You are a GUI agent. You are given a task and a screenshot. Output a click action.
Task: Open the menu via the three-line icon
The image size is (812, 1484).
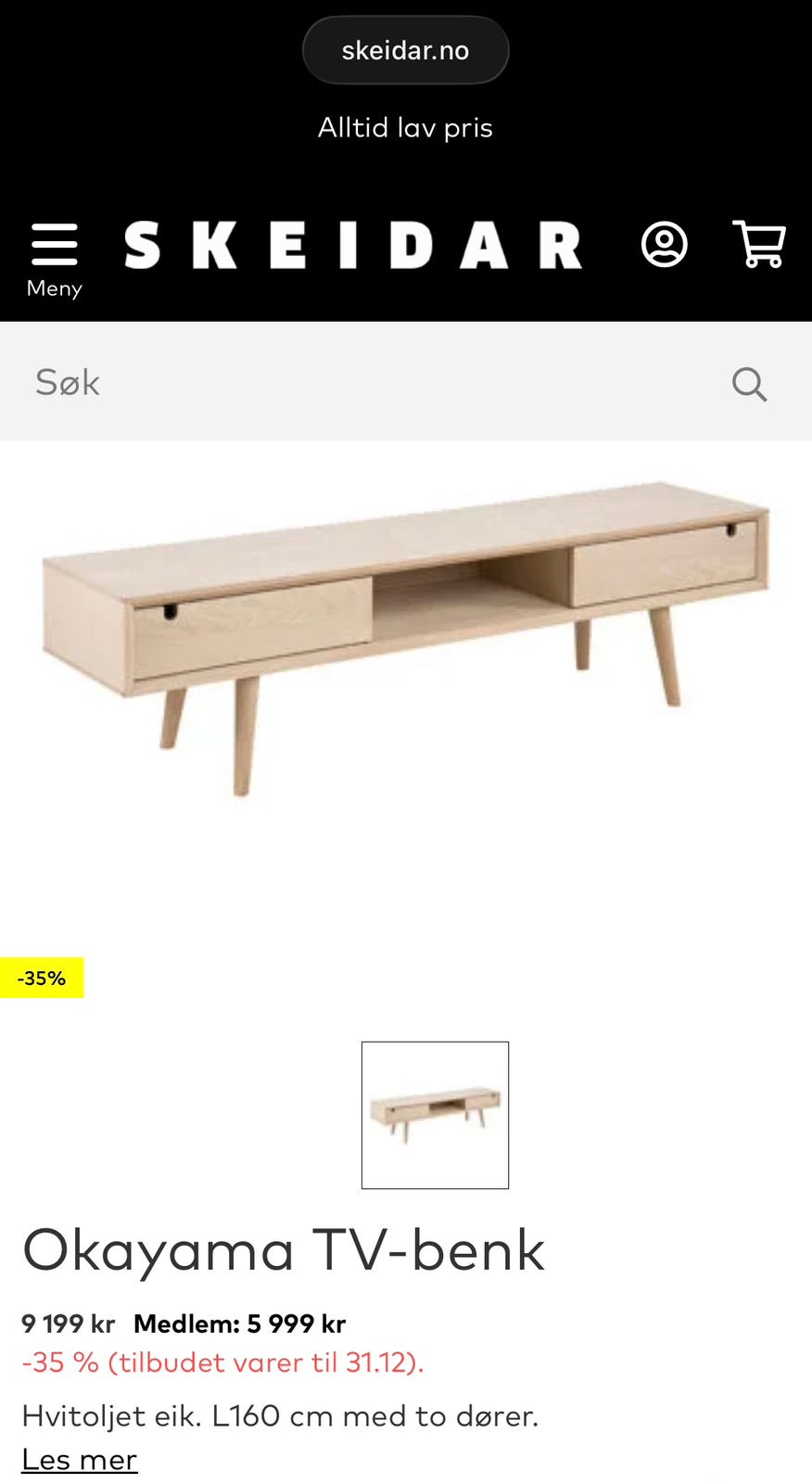54,243
